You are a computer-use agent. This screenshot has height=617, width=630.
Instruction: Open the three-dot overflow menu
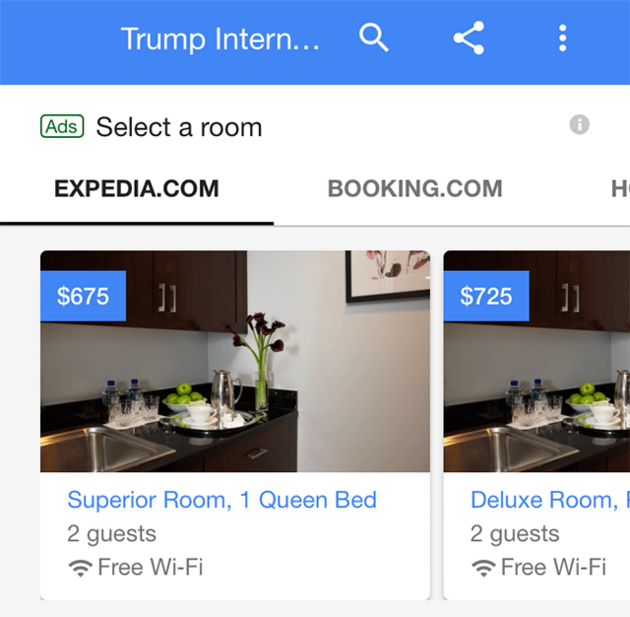(x=563, y=39)
